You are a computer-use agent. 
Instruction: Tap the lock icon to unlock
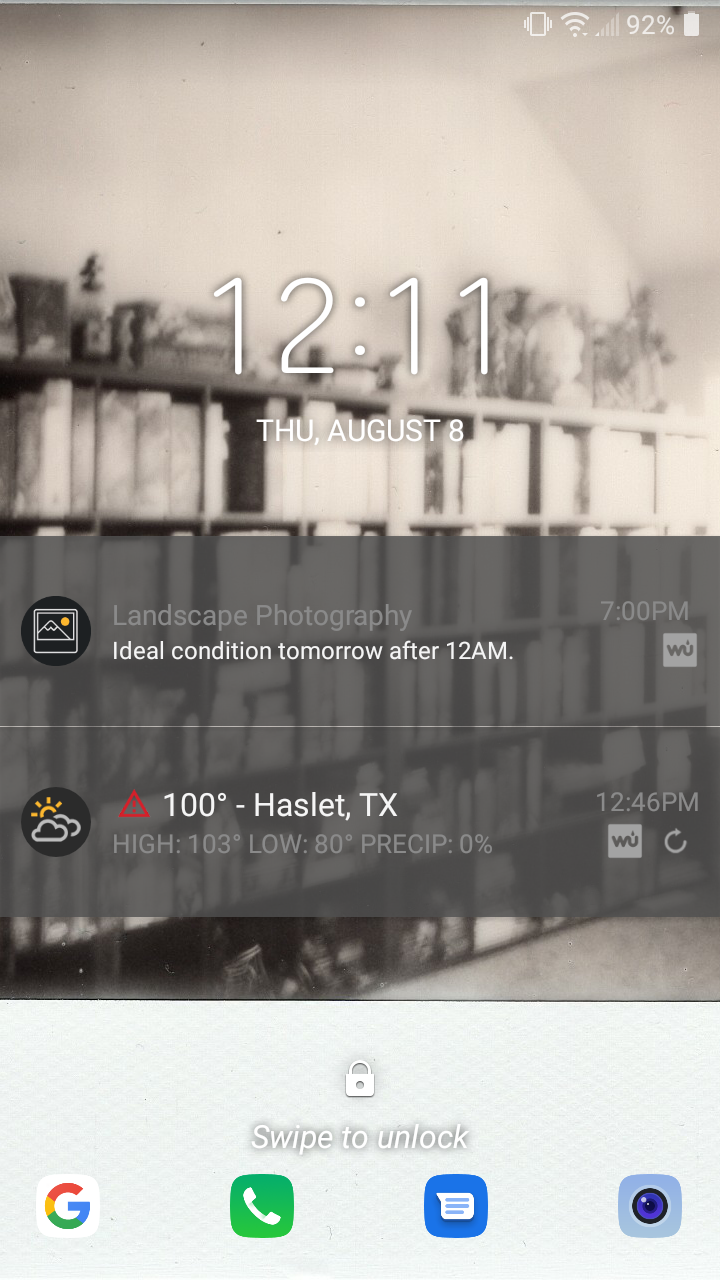pyautogui.click(x=360, y=1080)
